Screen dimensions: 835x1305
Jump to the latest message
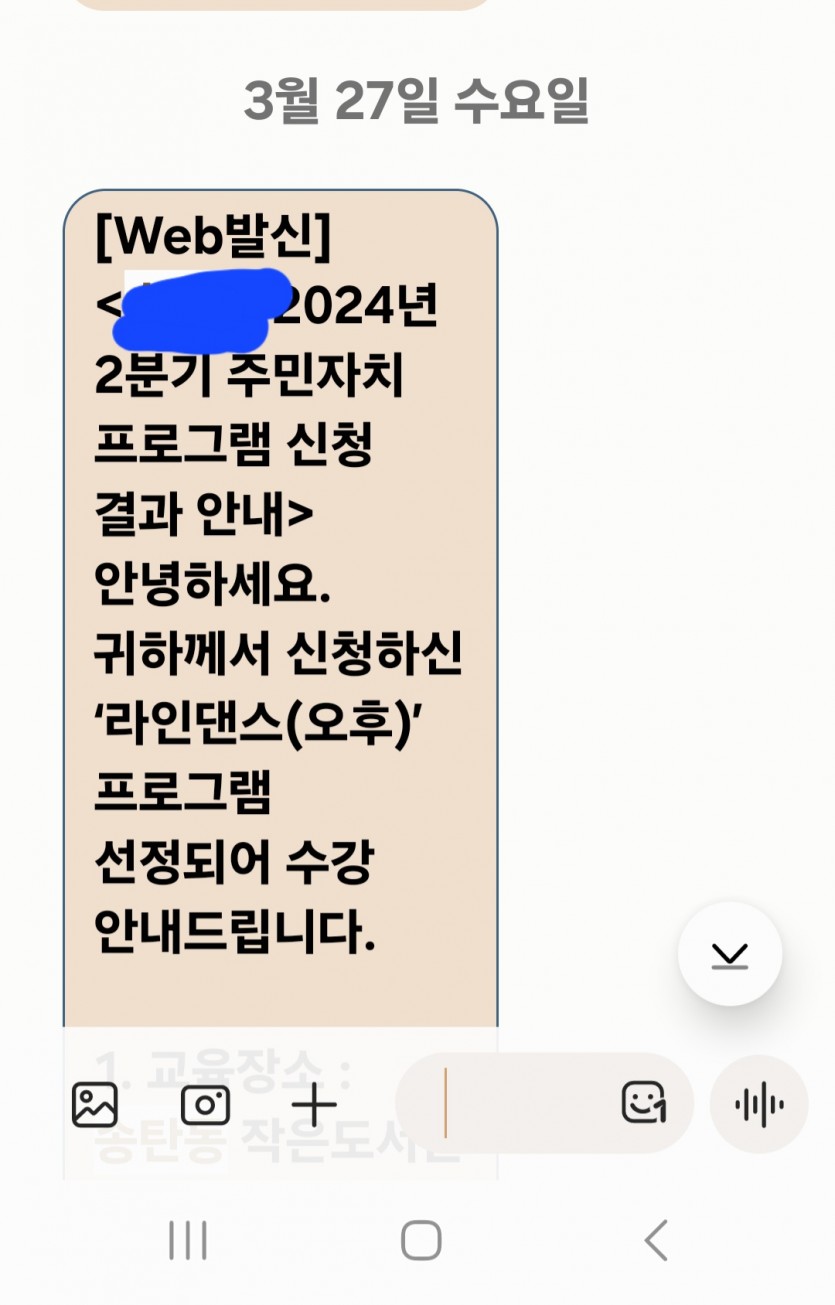coord(730,954)
